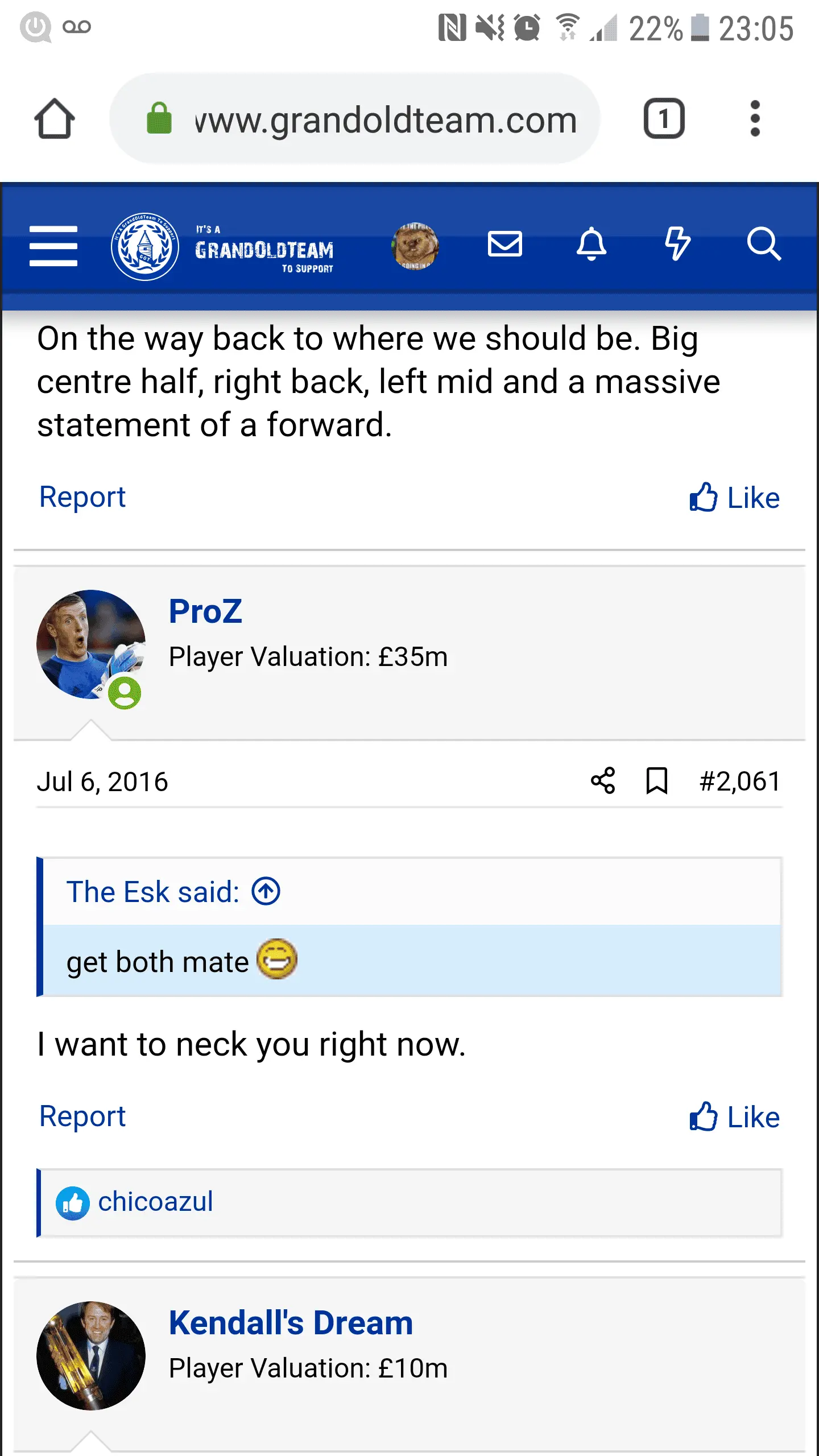
Task: Bookmark post #2,061
Action: point(657,780)
